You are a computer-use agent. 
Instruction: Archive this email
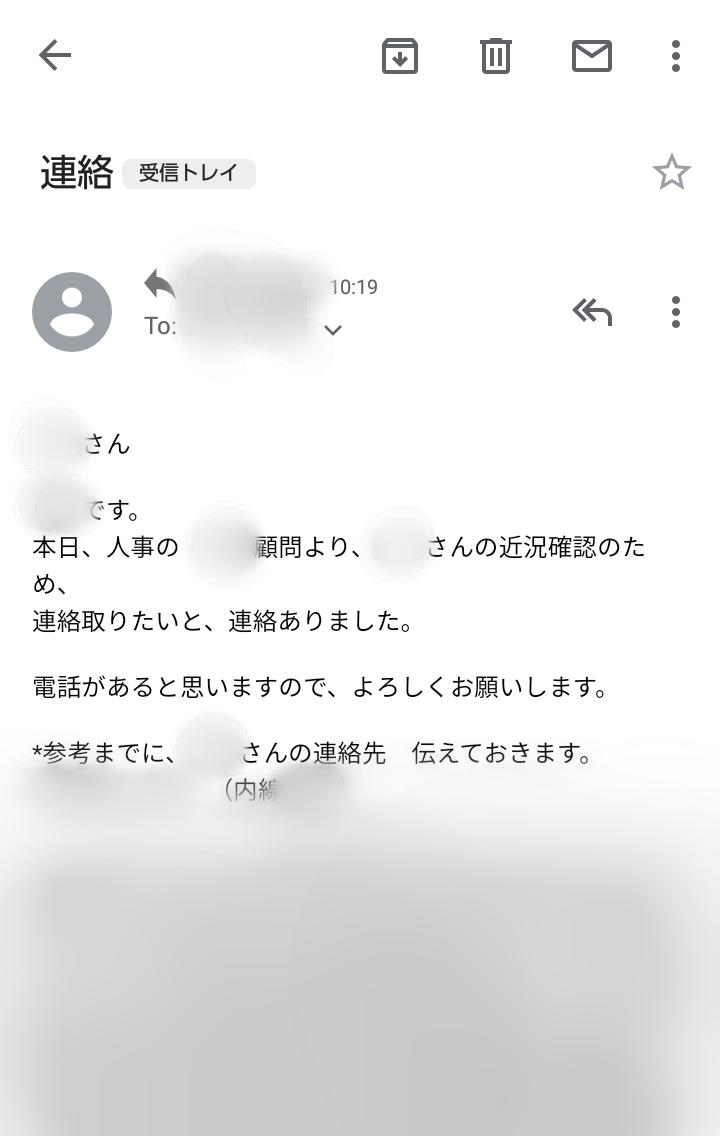(400, 56)
